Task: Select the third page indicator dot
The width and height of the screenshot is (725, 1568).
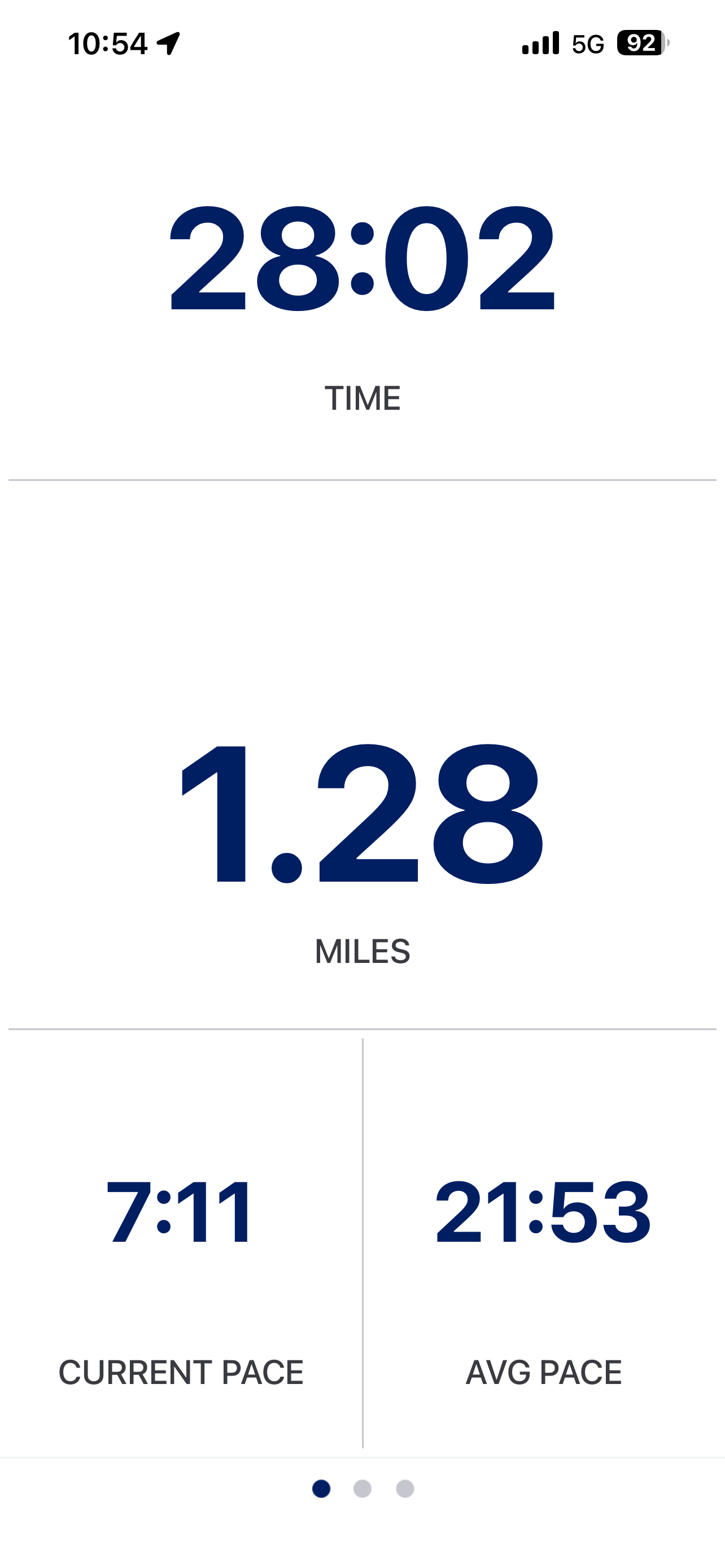Action: 405,1488
